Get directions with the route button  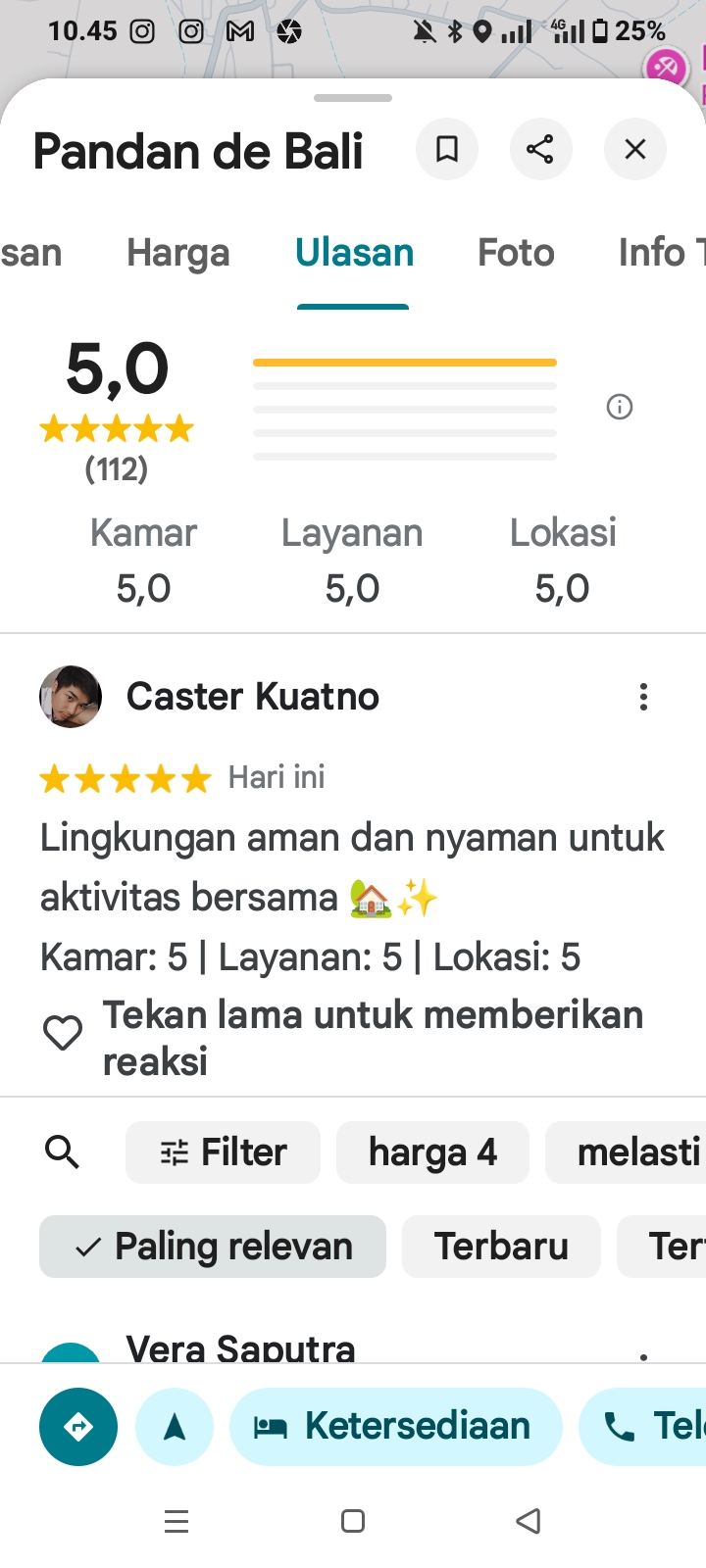[x=78, y=1427]
